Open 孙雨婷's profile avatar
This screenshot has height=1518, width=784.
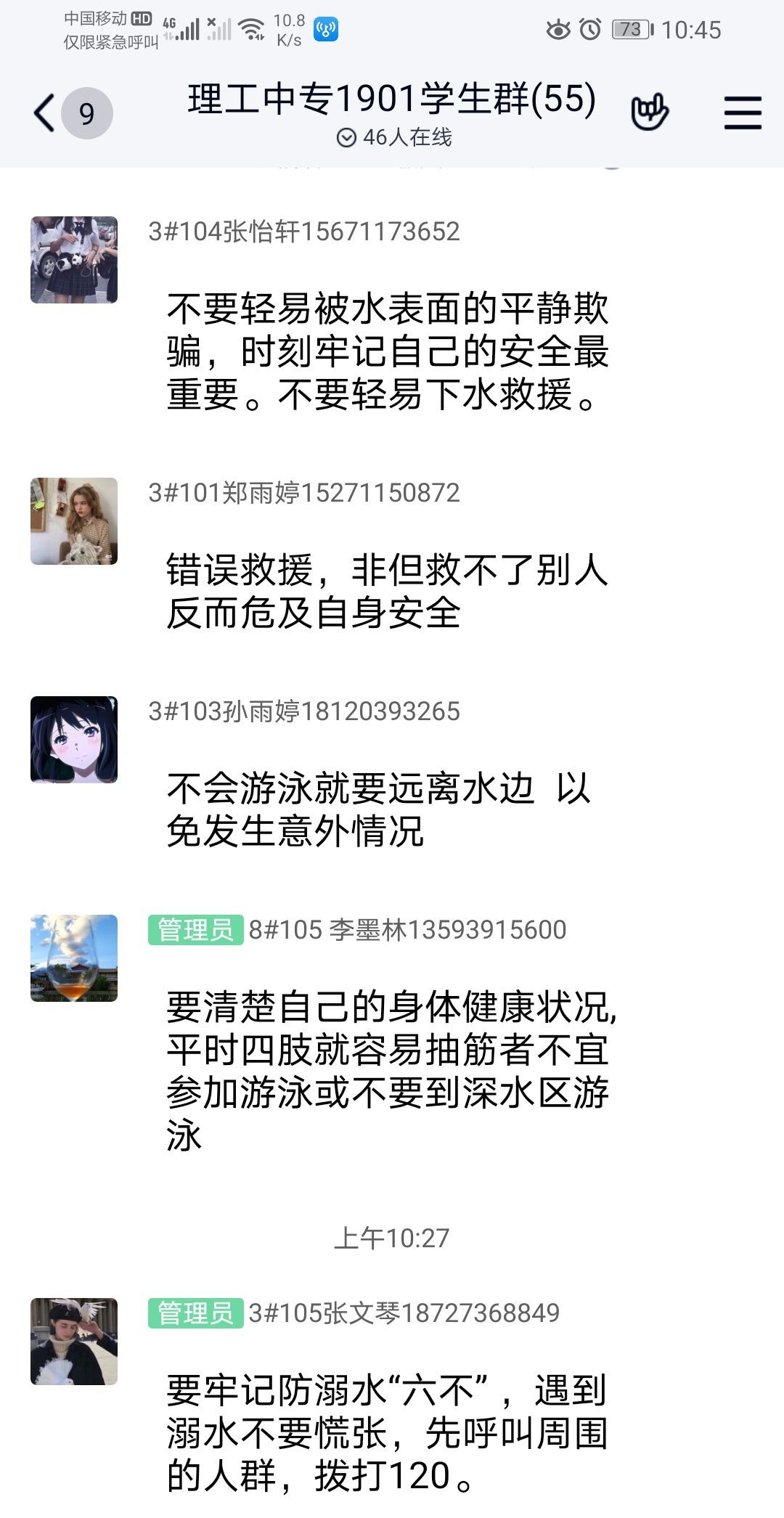tap(74, 740)
